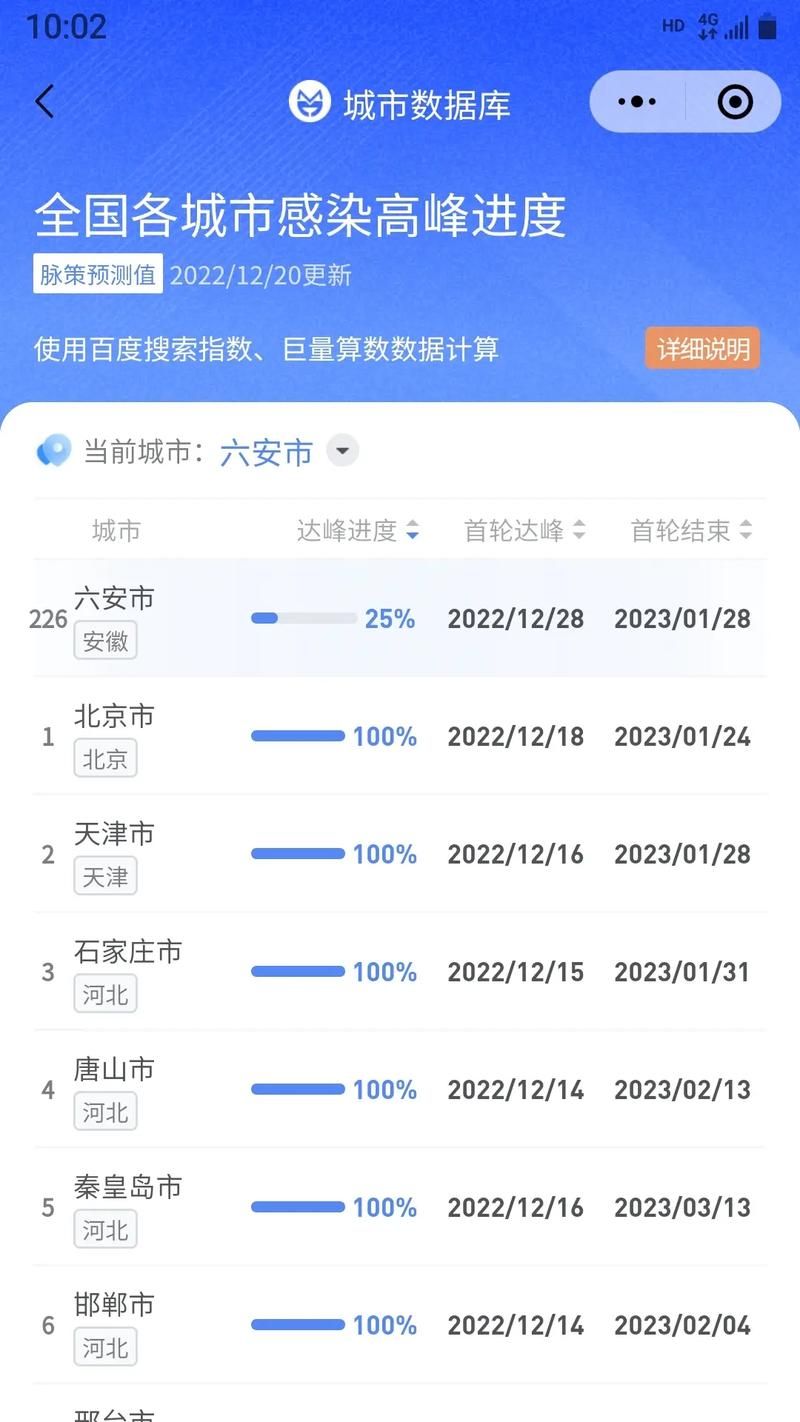Tap the back arrow at top left

pyautogui.click(x=44, y=101)
